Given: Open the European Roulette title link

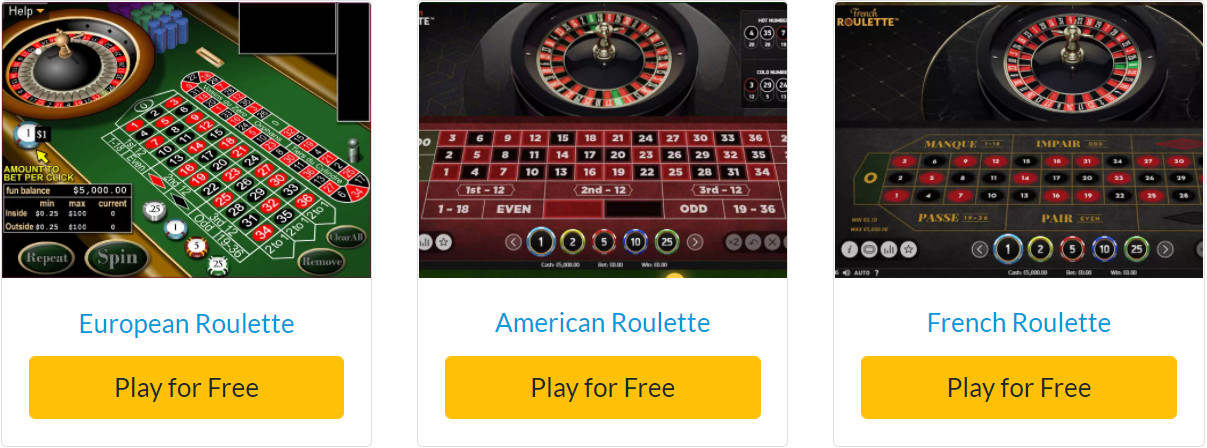Looking at the screenshot, I should [186, 324].
